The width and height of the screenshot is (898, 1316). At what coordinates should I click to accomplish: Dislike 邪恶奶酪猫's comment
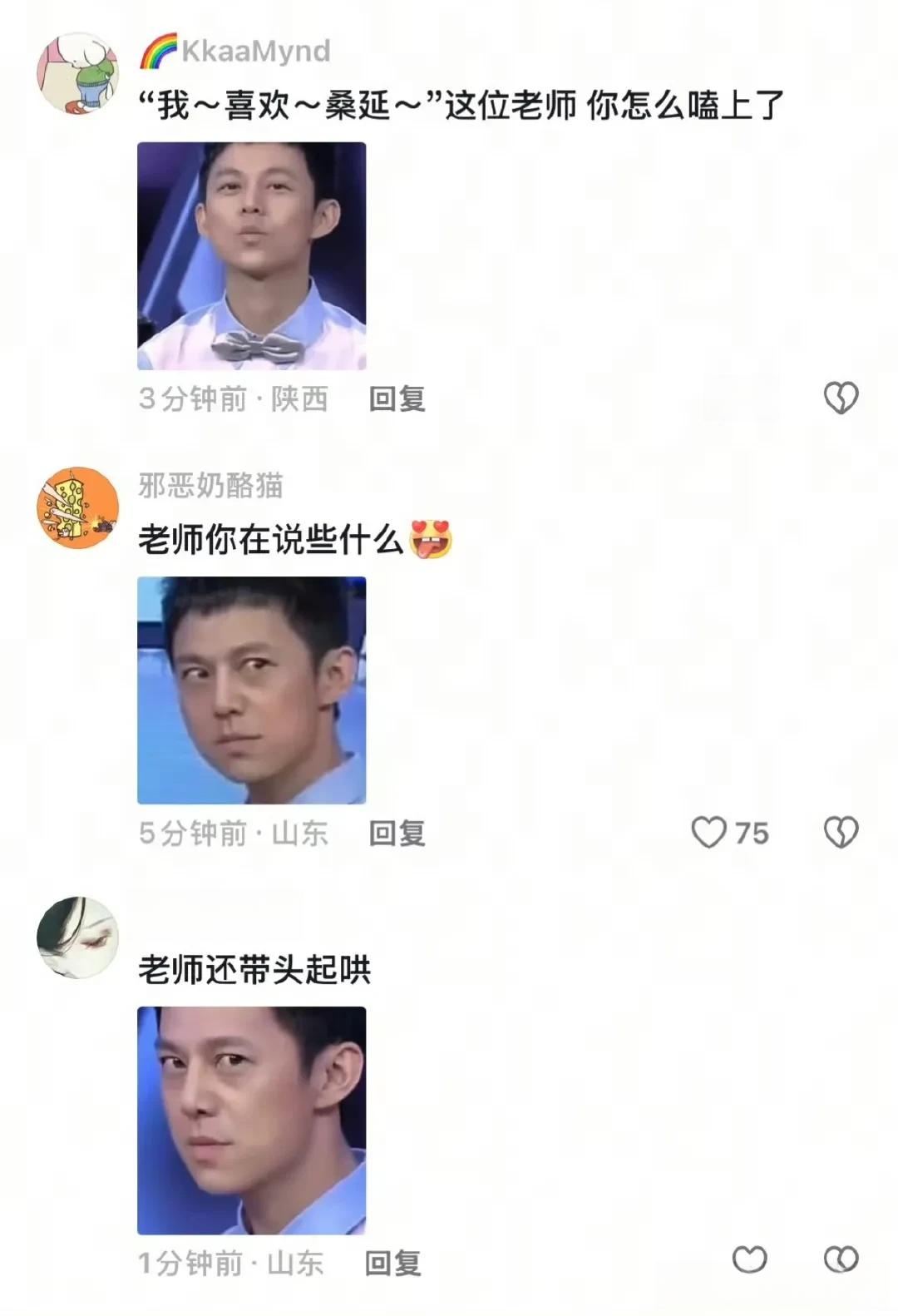[x=840, y=832]
